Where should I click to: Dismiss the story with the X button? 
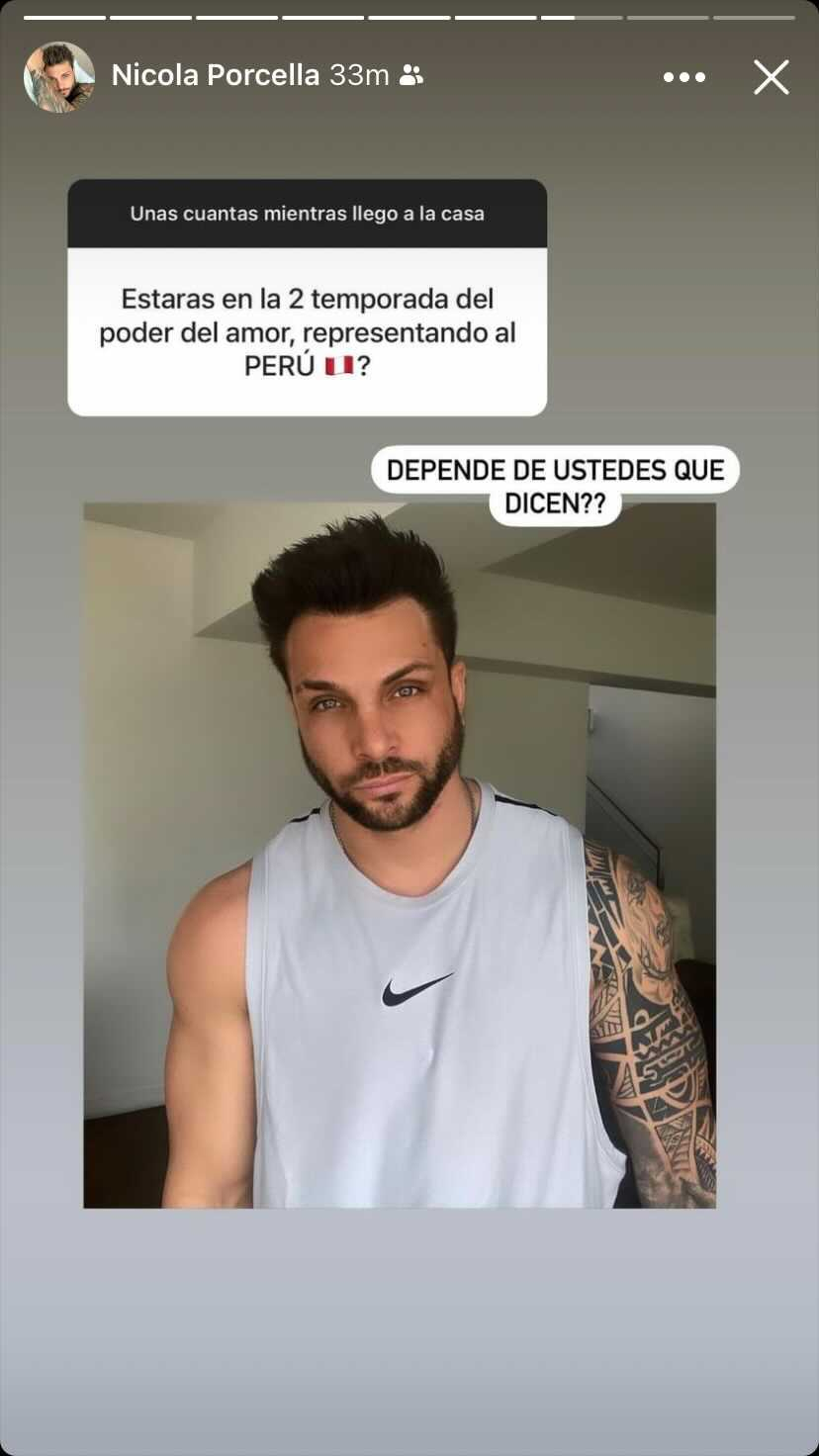click(771, 77)
